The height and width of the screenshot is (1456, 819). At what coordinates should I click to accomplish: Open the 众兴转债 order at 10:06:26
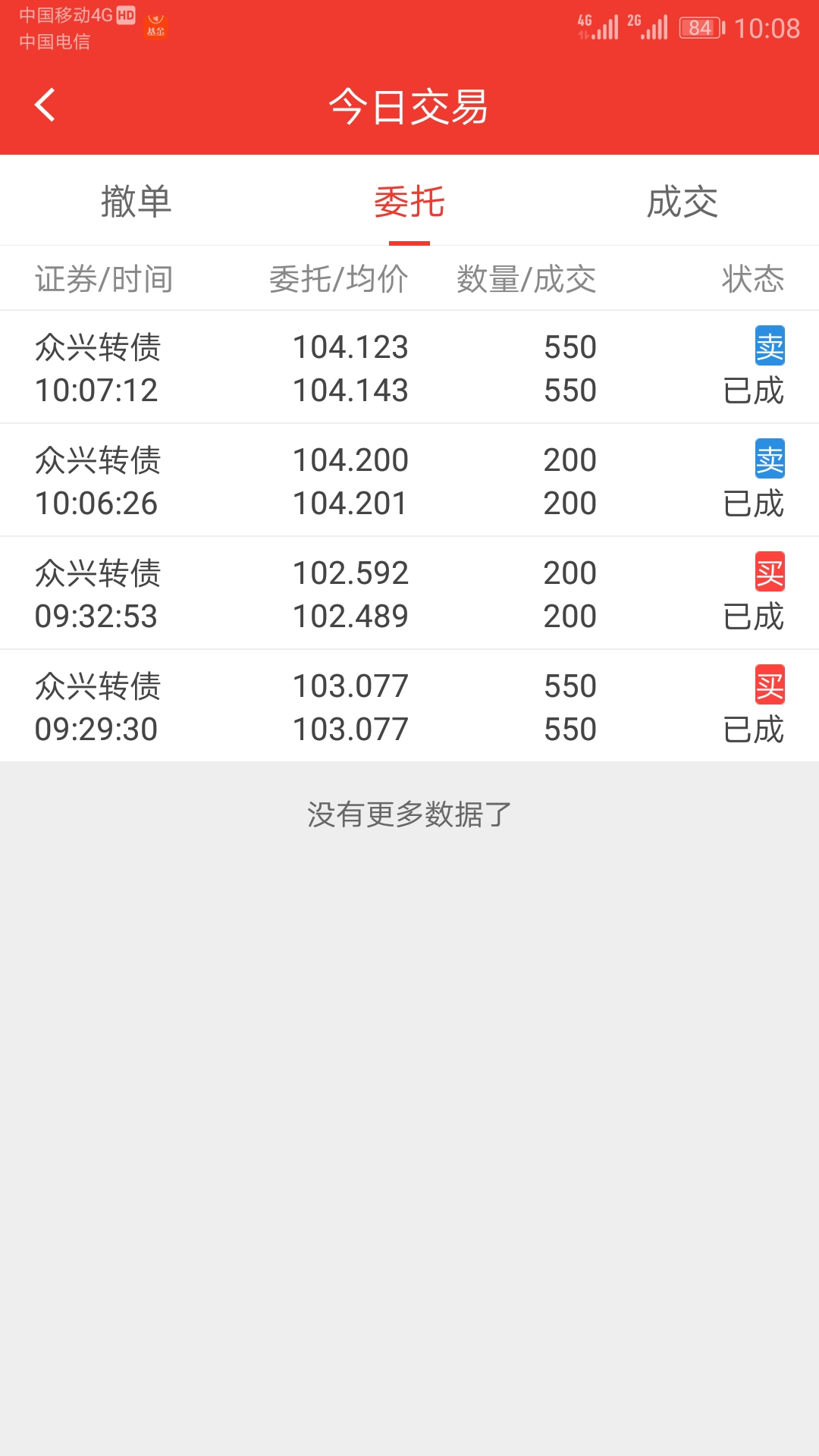(x=409, y=481)
